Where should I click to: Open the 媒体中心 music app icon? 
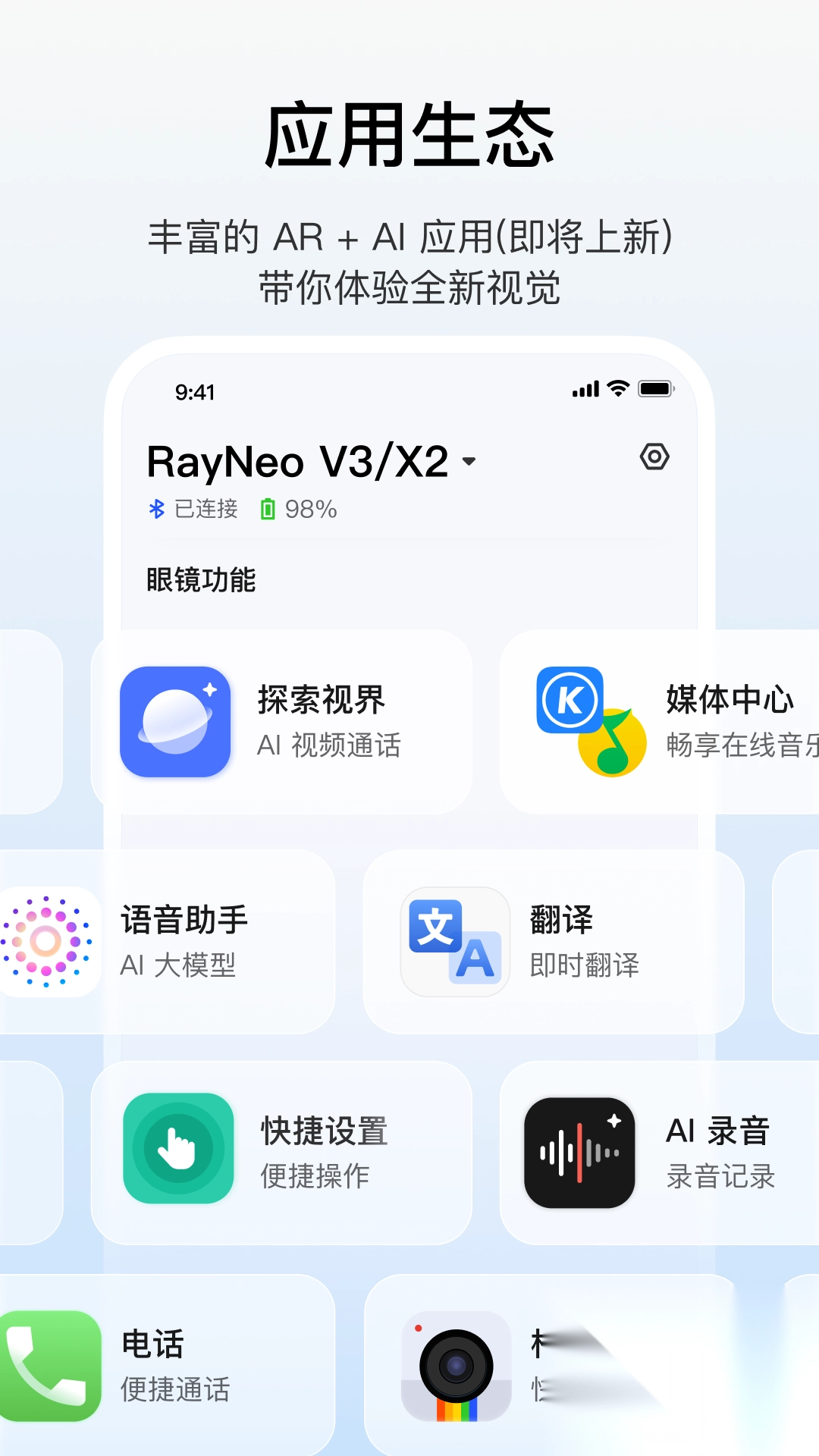[x=589, y=721]
